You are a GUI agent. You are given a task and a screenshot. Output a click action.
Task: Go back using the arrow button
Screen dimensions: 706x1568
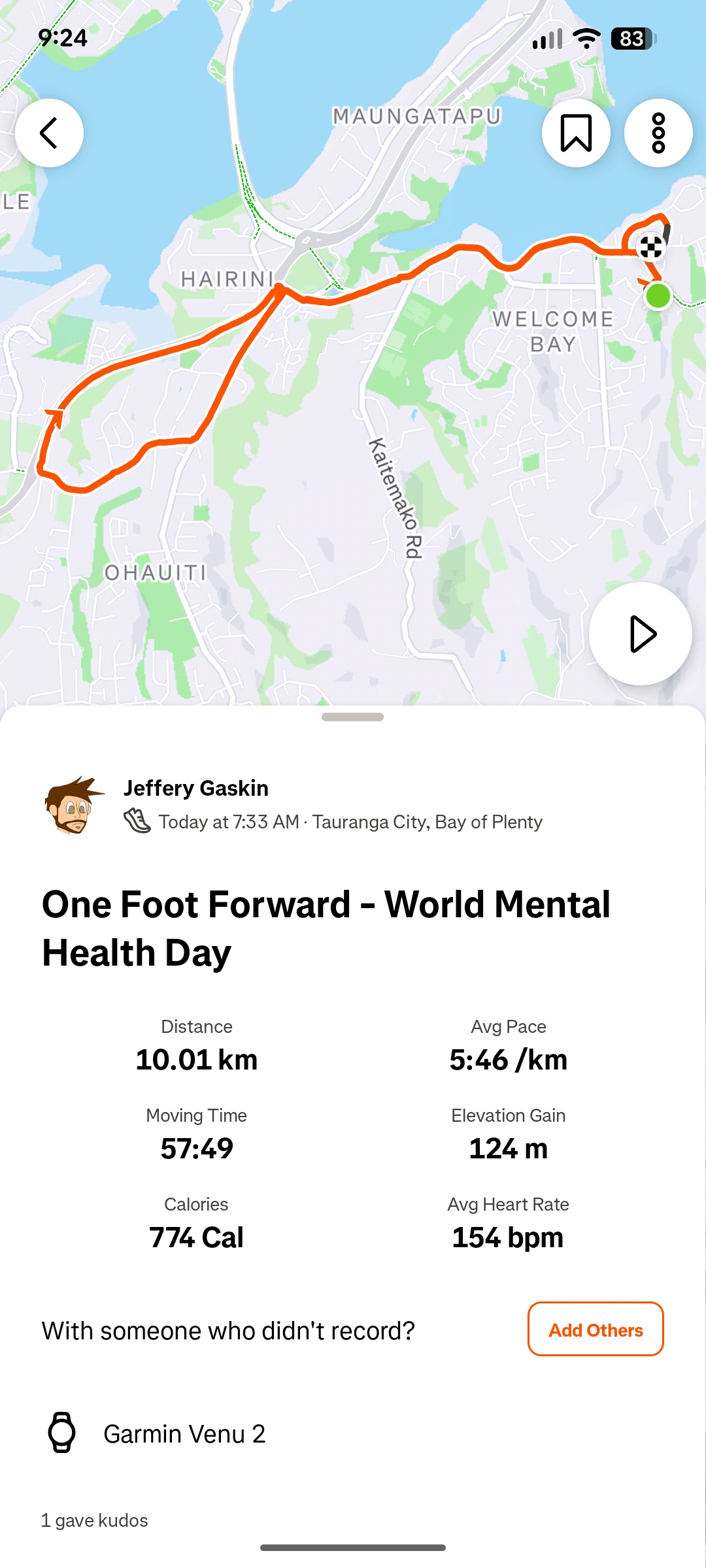[x=49, y=133]
